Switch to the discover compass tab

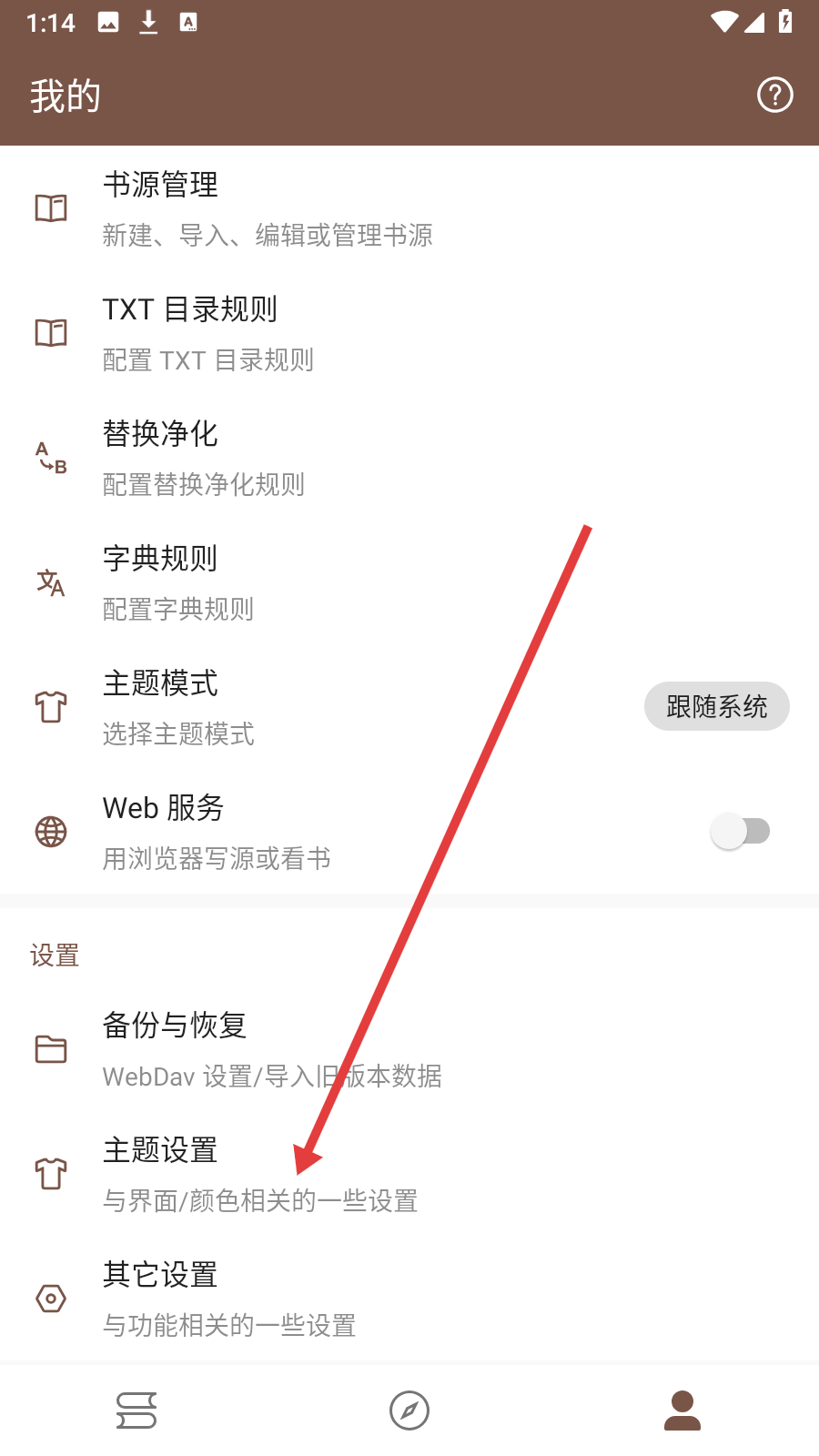[x=409, y=1410]
